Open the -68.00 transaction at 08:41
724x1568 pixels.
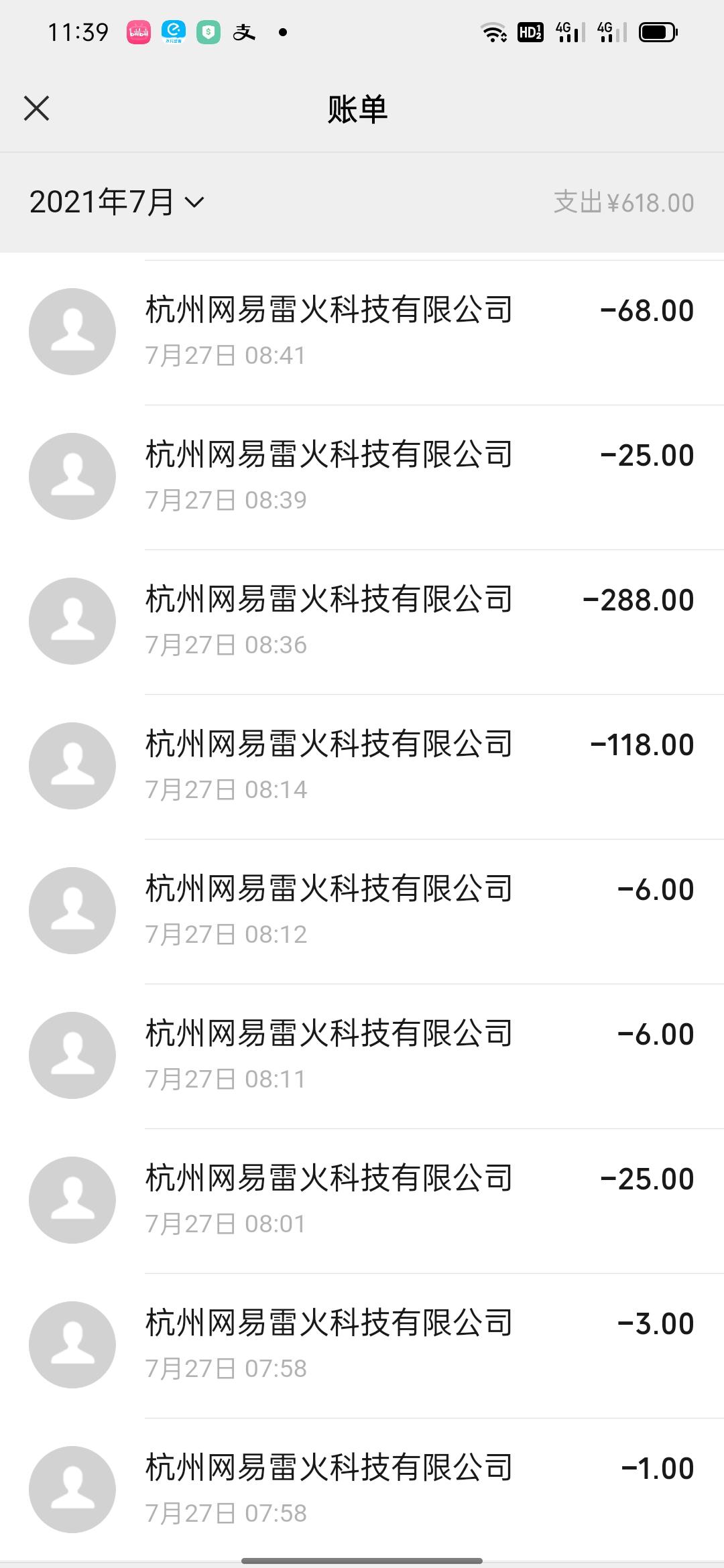pyautogui.click(x=362, y=332)
